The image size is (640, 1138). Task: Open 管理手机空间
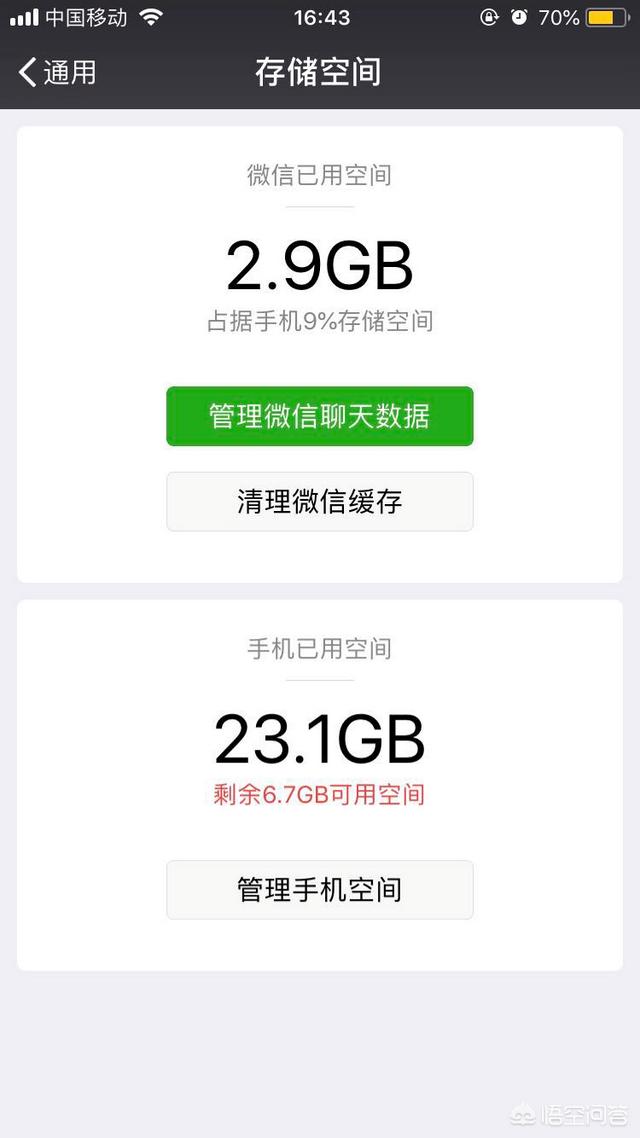(x=320, y=890)
